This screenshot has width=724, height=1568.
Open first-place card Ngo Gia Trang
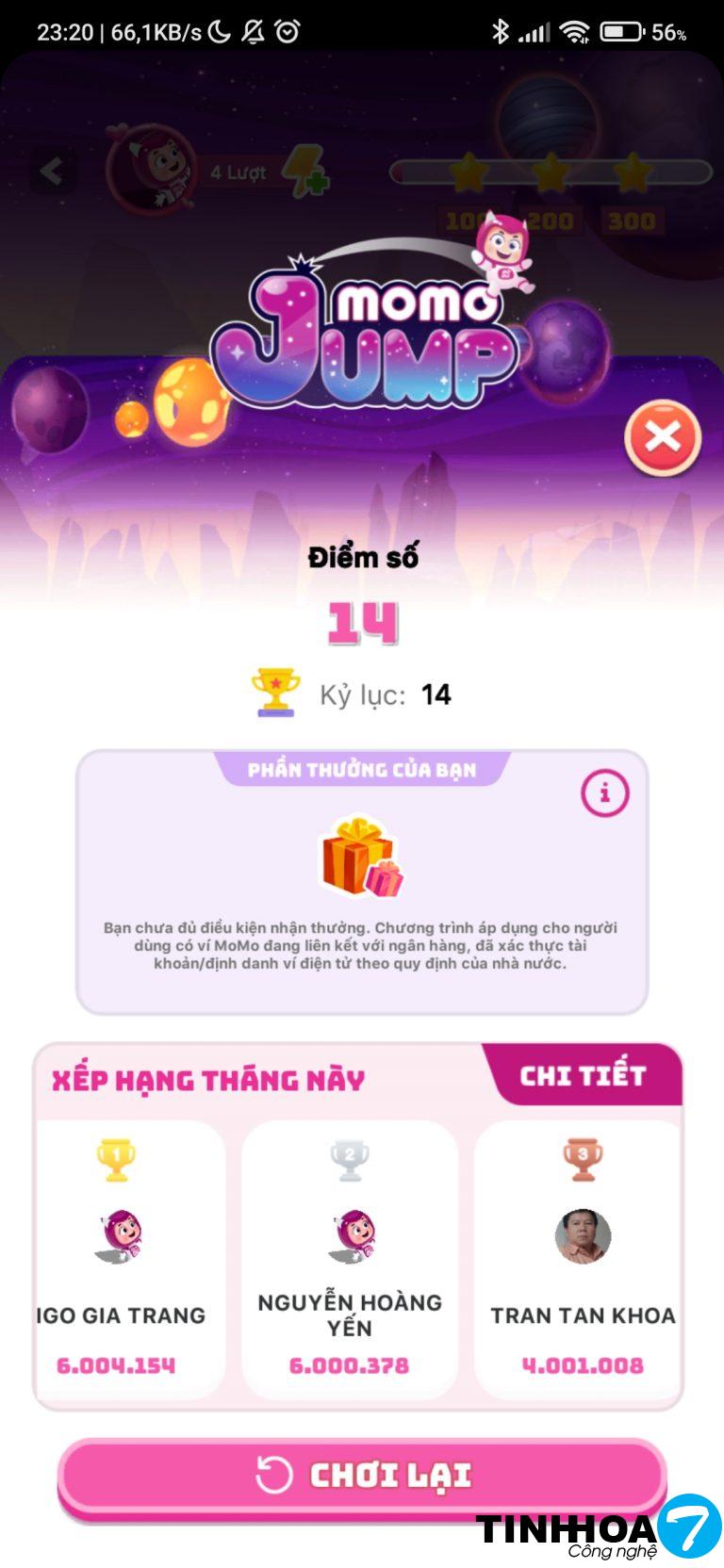pos(129,1261)
